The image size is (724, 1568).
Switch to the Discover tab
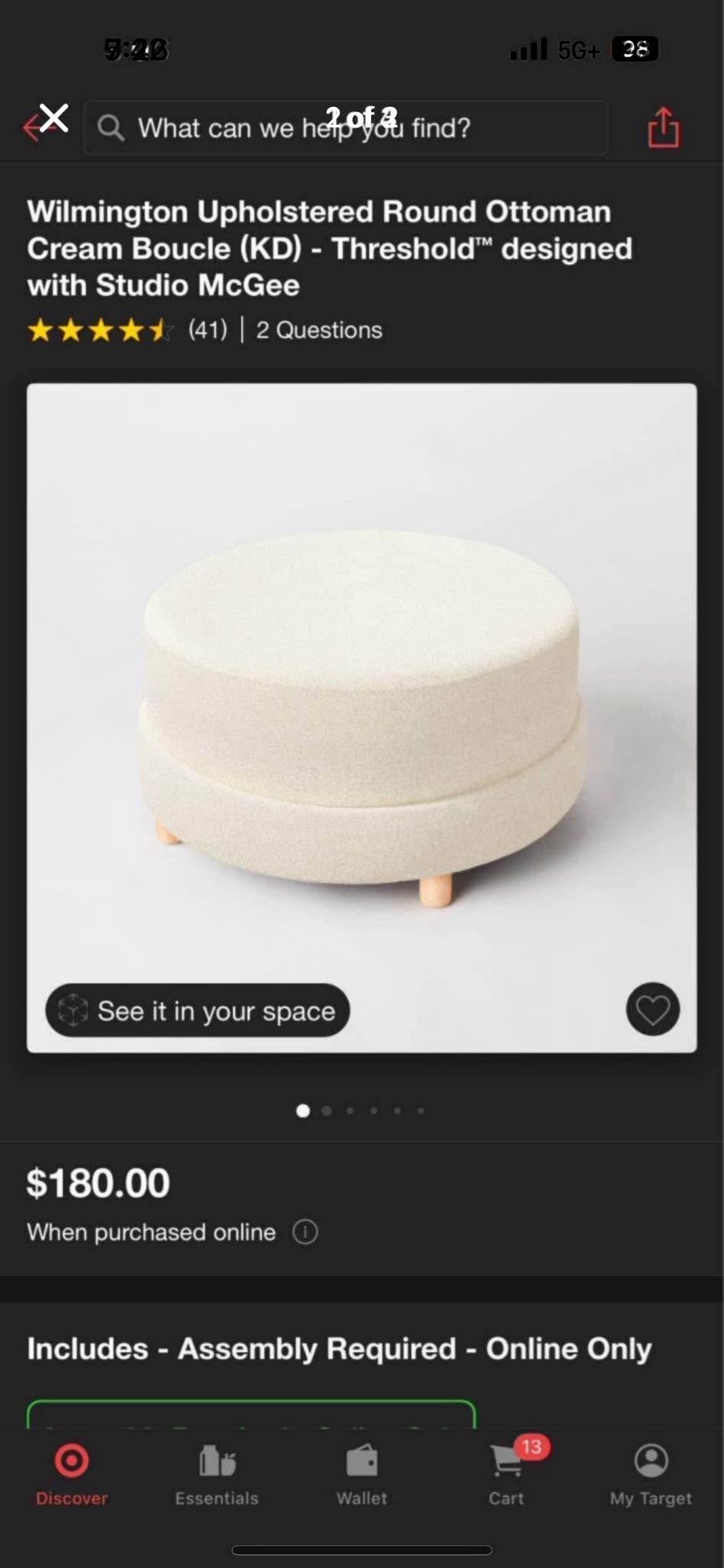click(72, 1475)
